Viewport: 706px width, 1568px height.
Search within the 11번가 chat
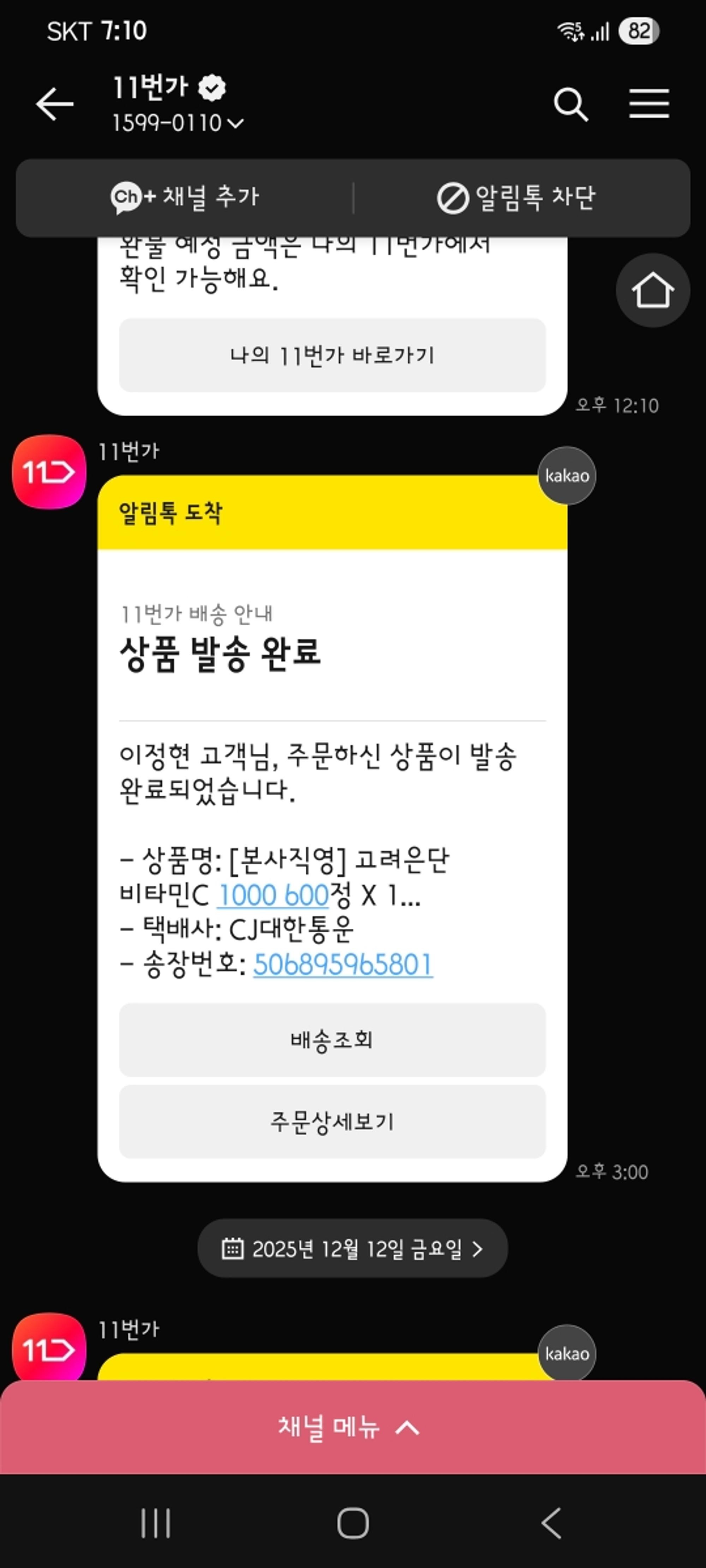pos(570,104)
